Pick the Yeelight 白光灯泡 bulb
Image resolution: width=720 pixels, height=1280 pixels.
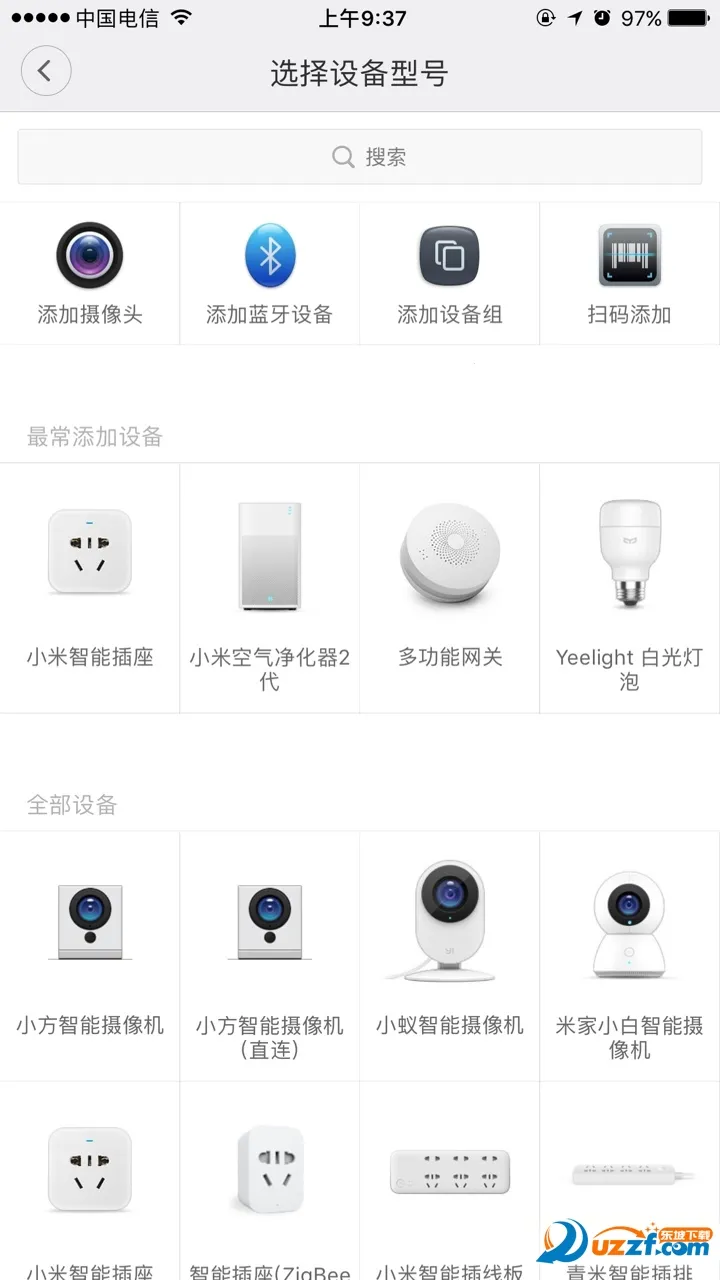click(630, 587)
